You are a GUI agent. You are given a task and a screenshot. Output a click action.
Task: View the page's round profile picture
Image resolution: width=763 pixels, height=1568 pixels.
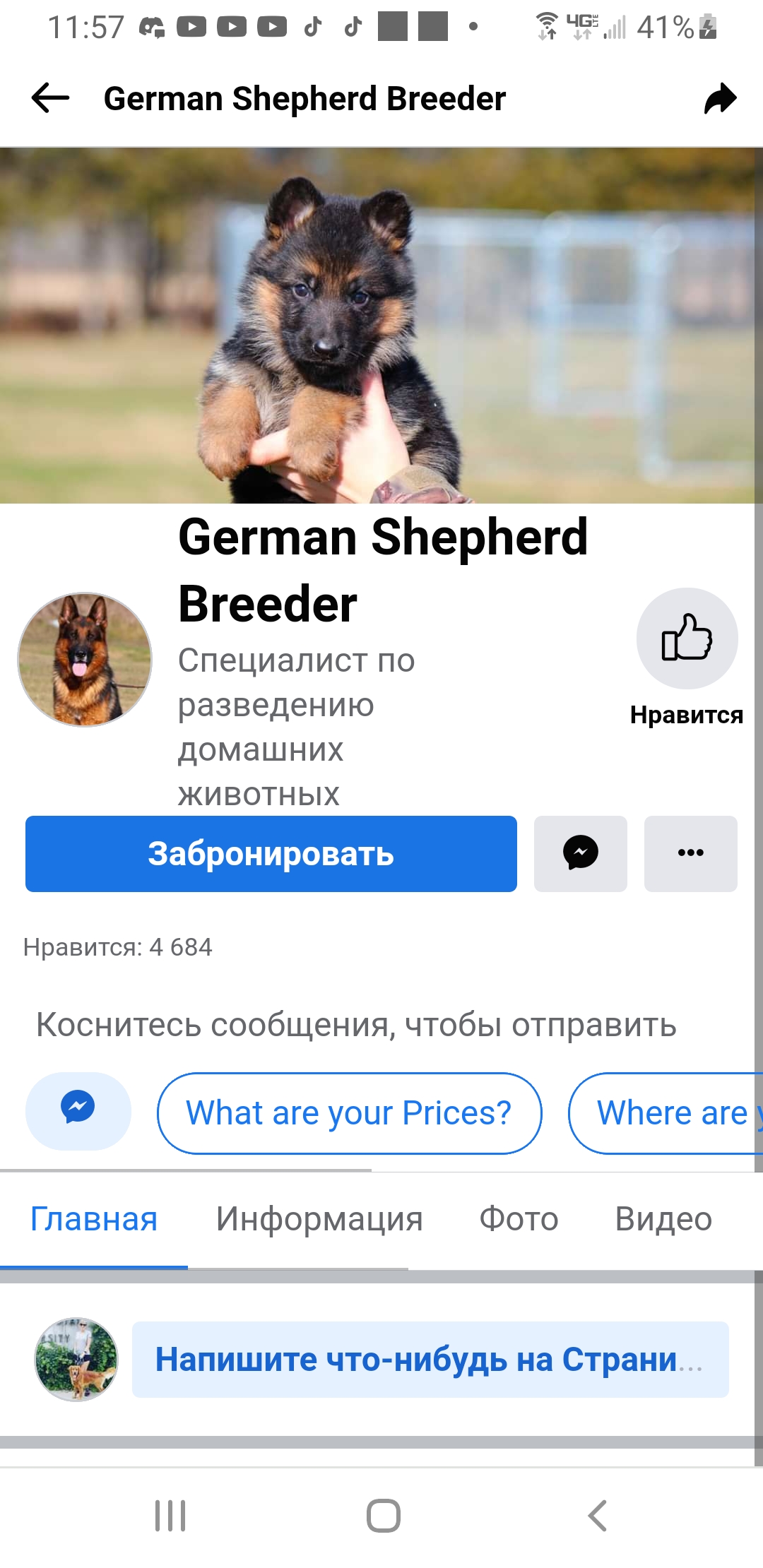tap(85, 659)
